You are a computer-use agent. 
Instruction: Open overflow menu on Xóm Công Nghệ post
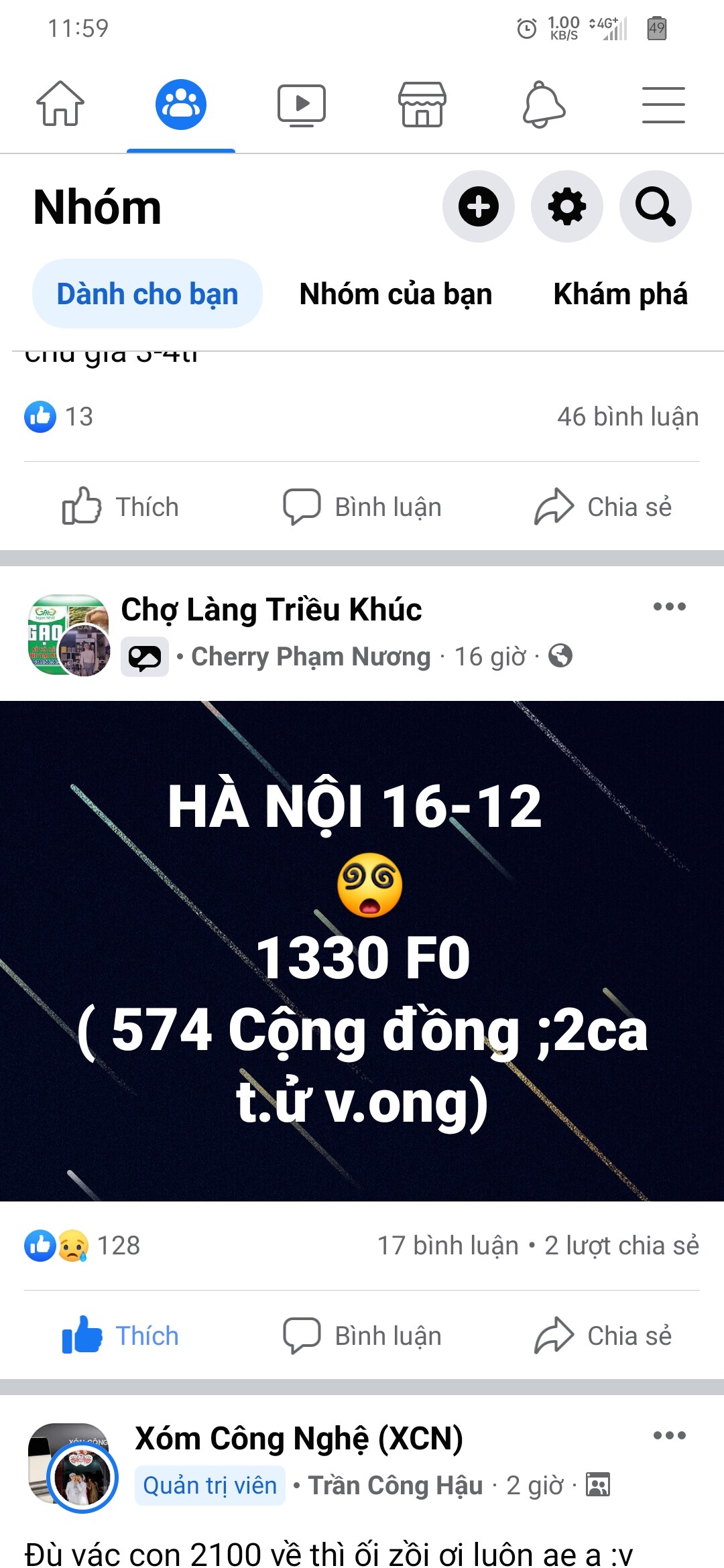point(669,1435)
